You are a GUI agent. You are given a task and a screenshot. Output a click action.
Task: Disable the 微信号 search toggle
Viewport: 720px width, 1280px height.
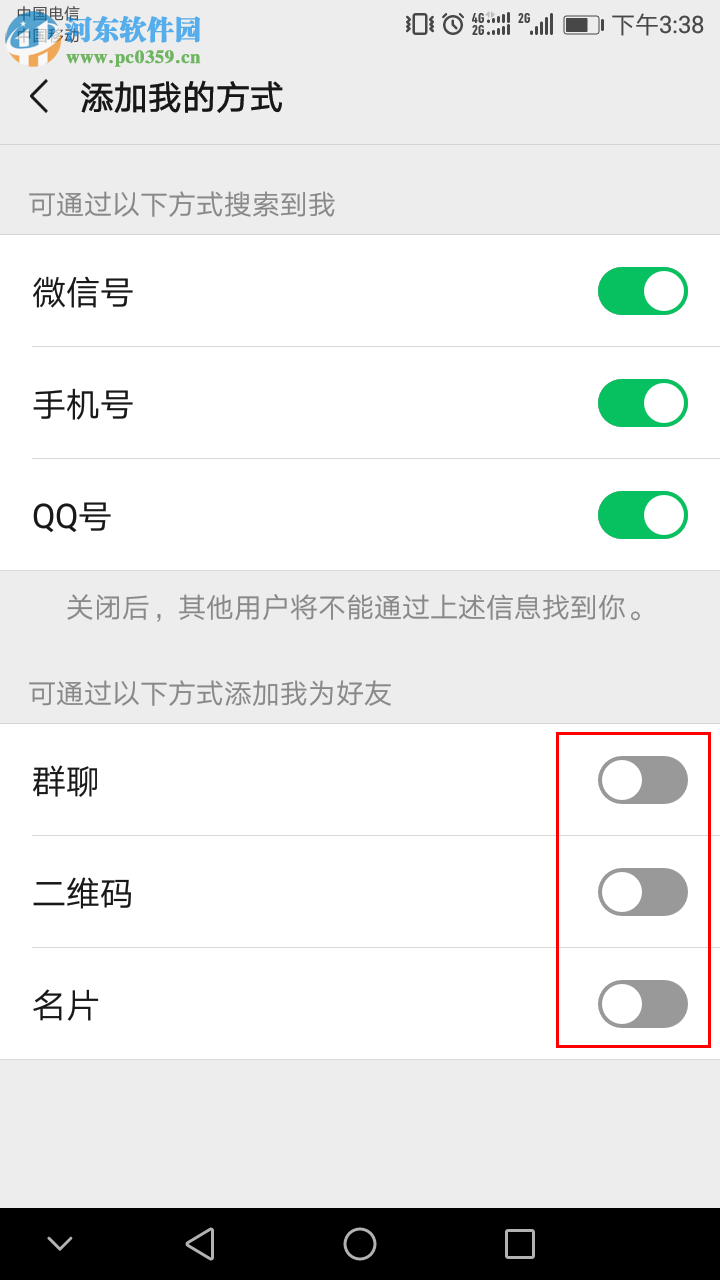pyautogui.click(x=643, y=291)
